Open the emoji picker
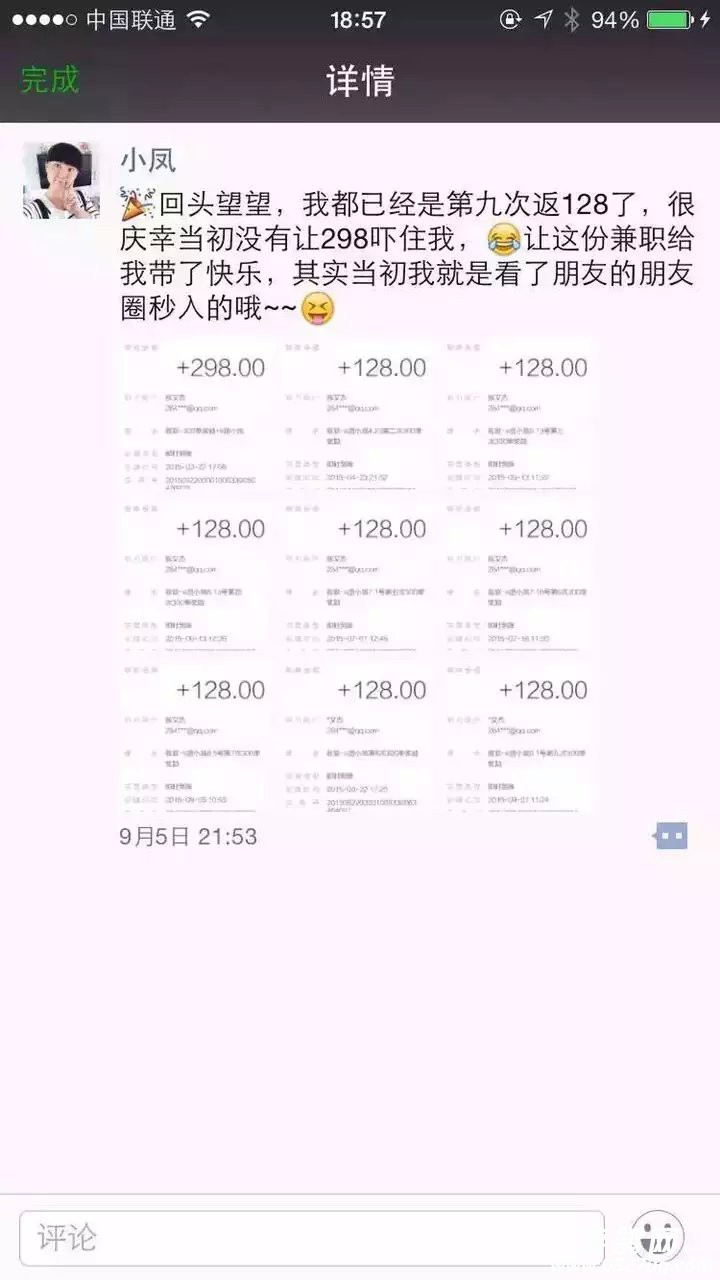 coord(658,1238)
